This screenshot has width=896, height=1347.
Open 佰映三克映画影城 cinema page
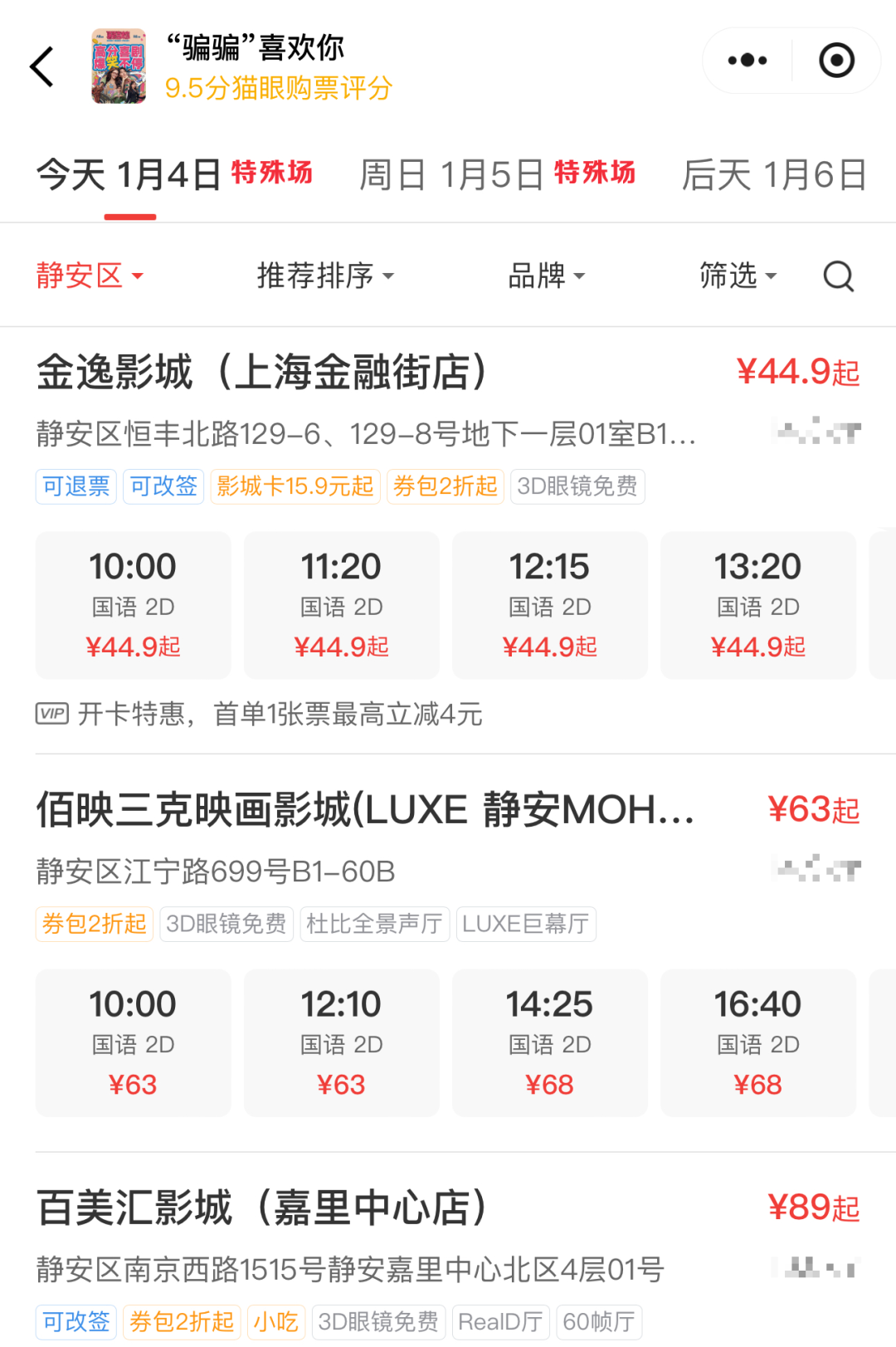pyautogui.click(x=365, y=810)
